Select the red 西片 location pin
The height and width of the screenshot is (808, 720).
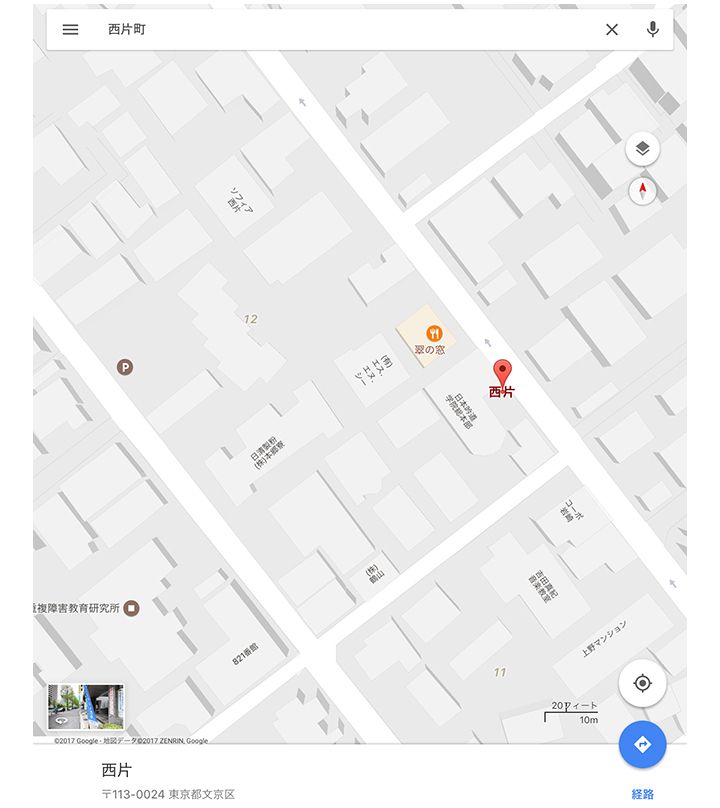(503, 373)
